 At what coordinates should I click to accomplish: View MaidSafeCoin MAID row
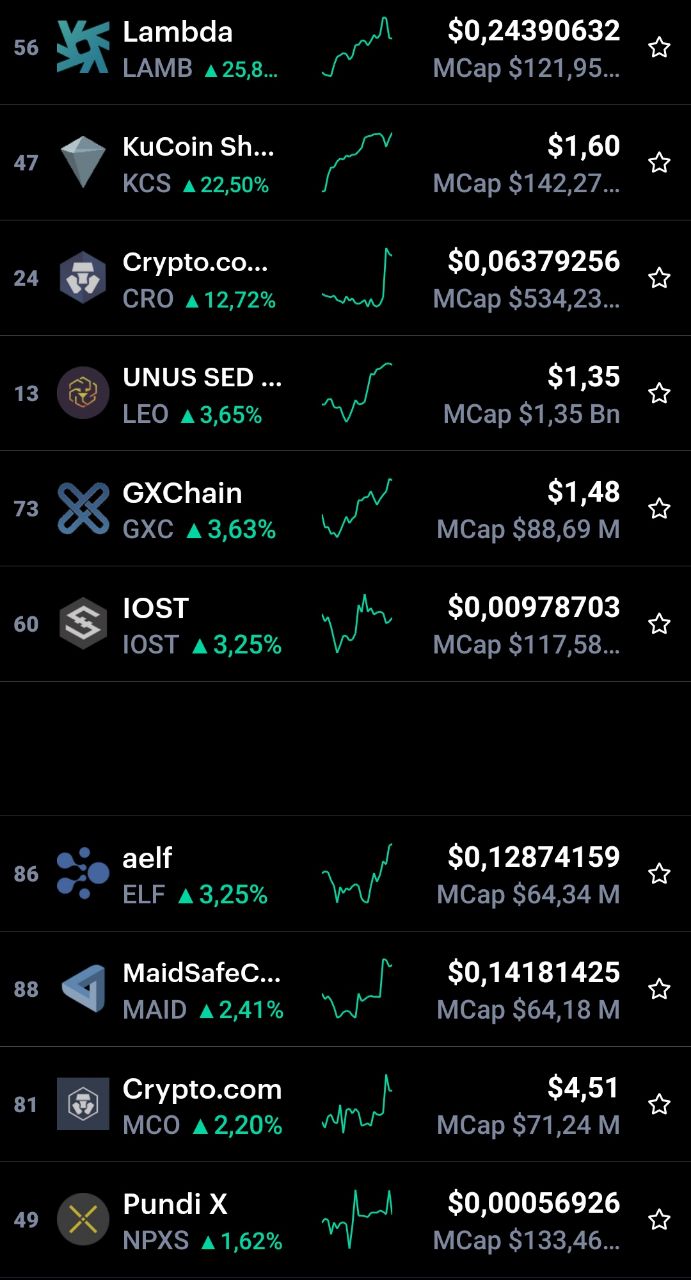[345, 989]
